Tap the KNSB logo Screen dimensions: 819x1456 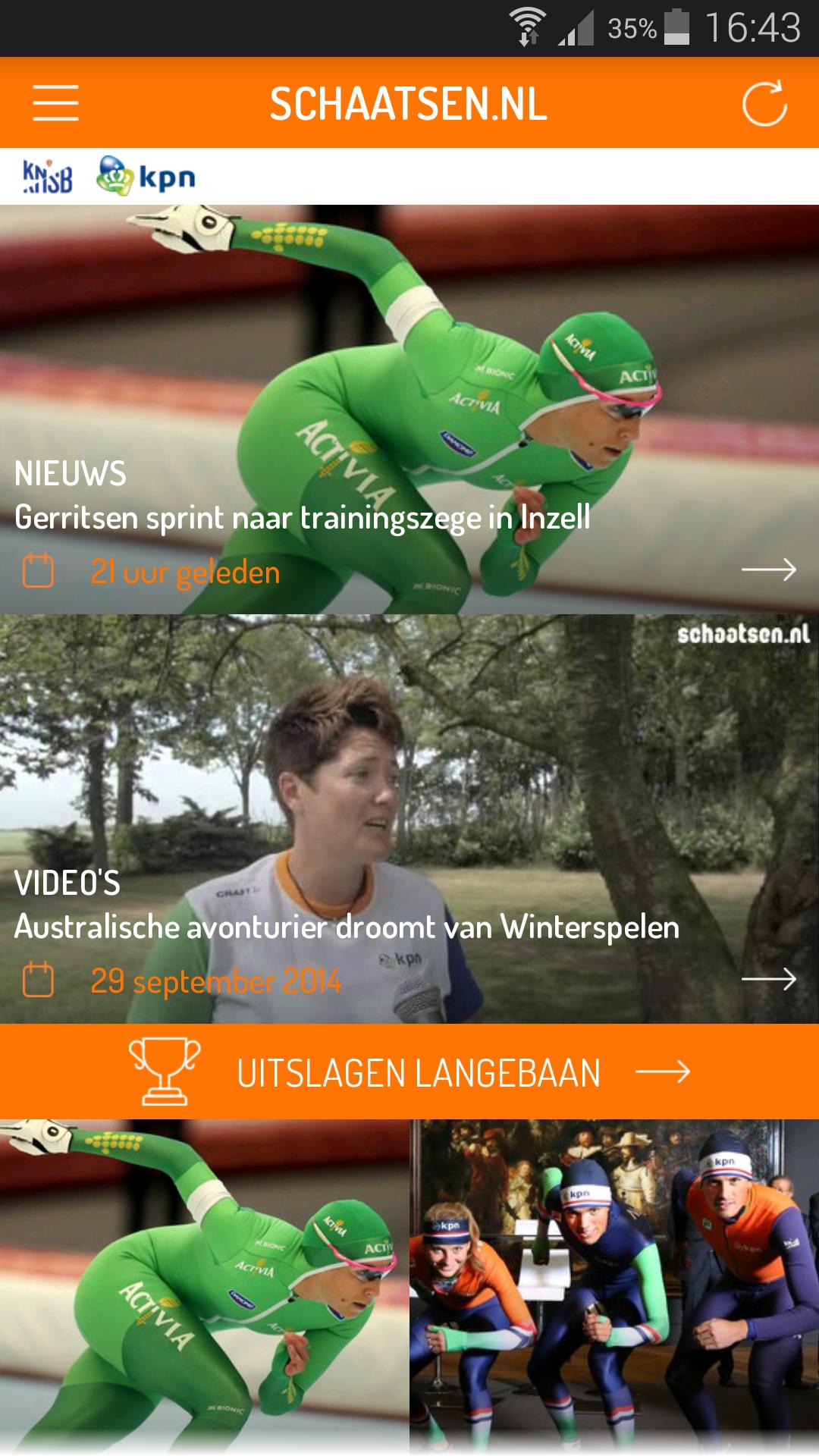(x=47, y=175)
